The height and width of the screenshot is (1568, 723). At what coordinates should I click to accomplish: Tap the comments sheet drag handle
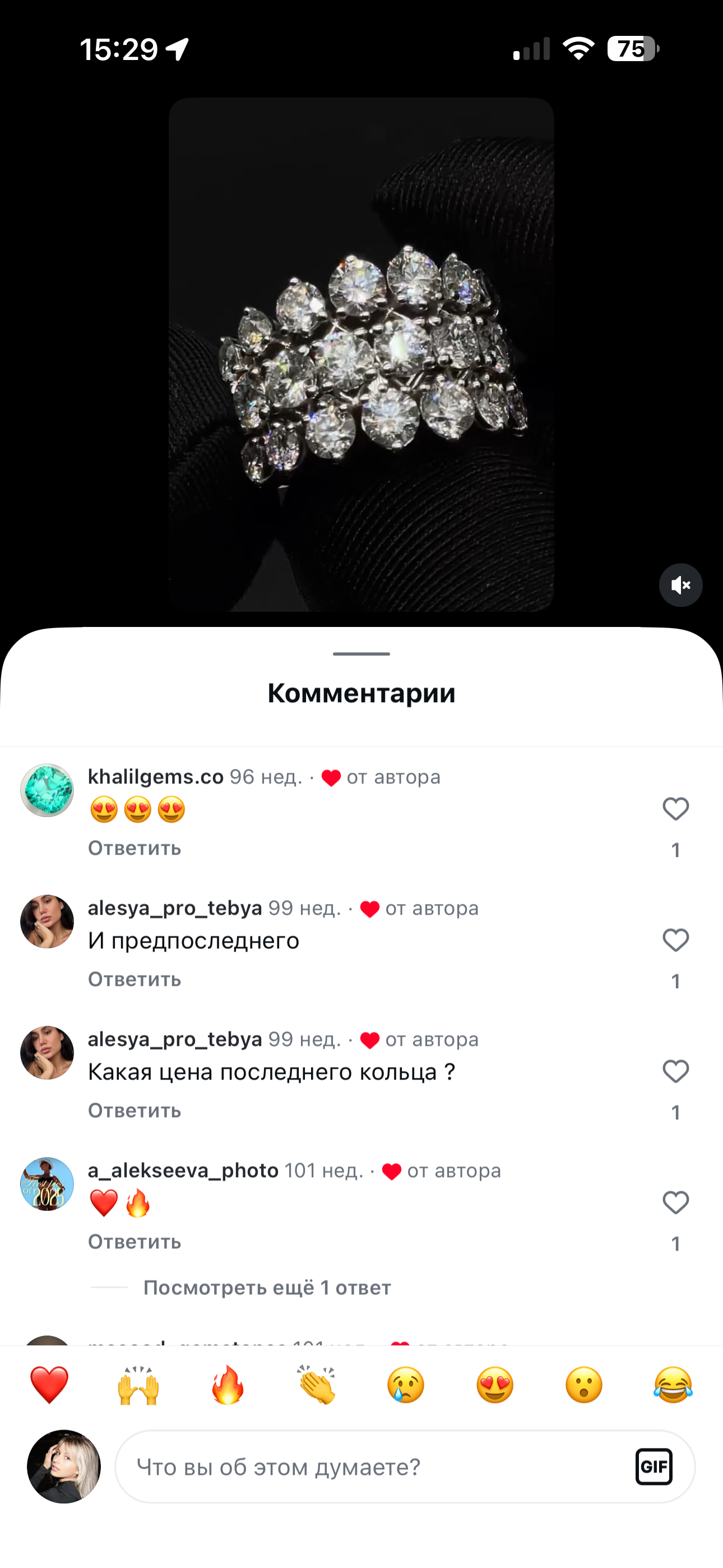click(x=361, y=654)
